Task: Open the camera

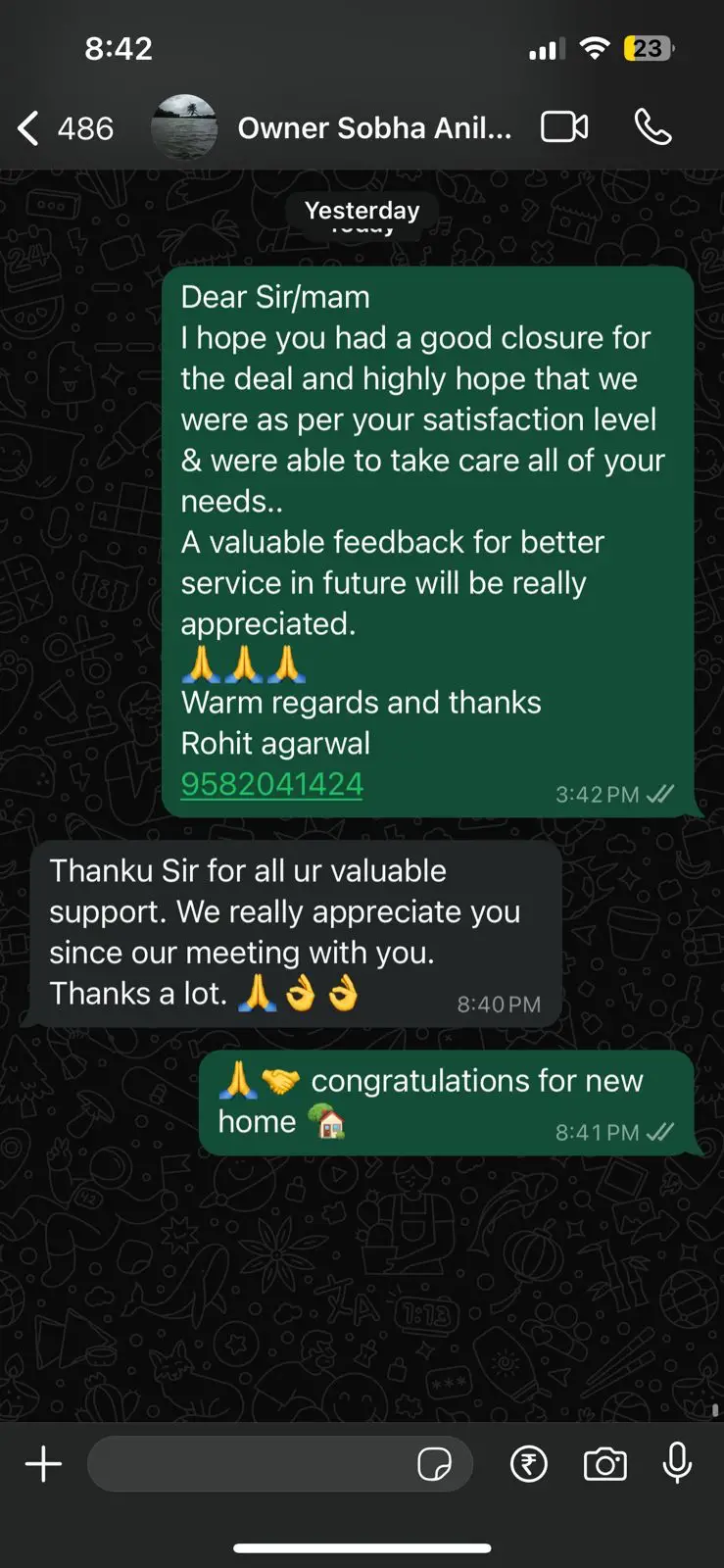Action: pyautogui.click(x=605, y=1464)
